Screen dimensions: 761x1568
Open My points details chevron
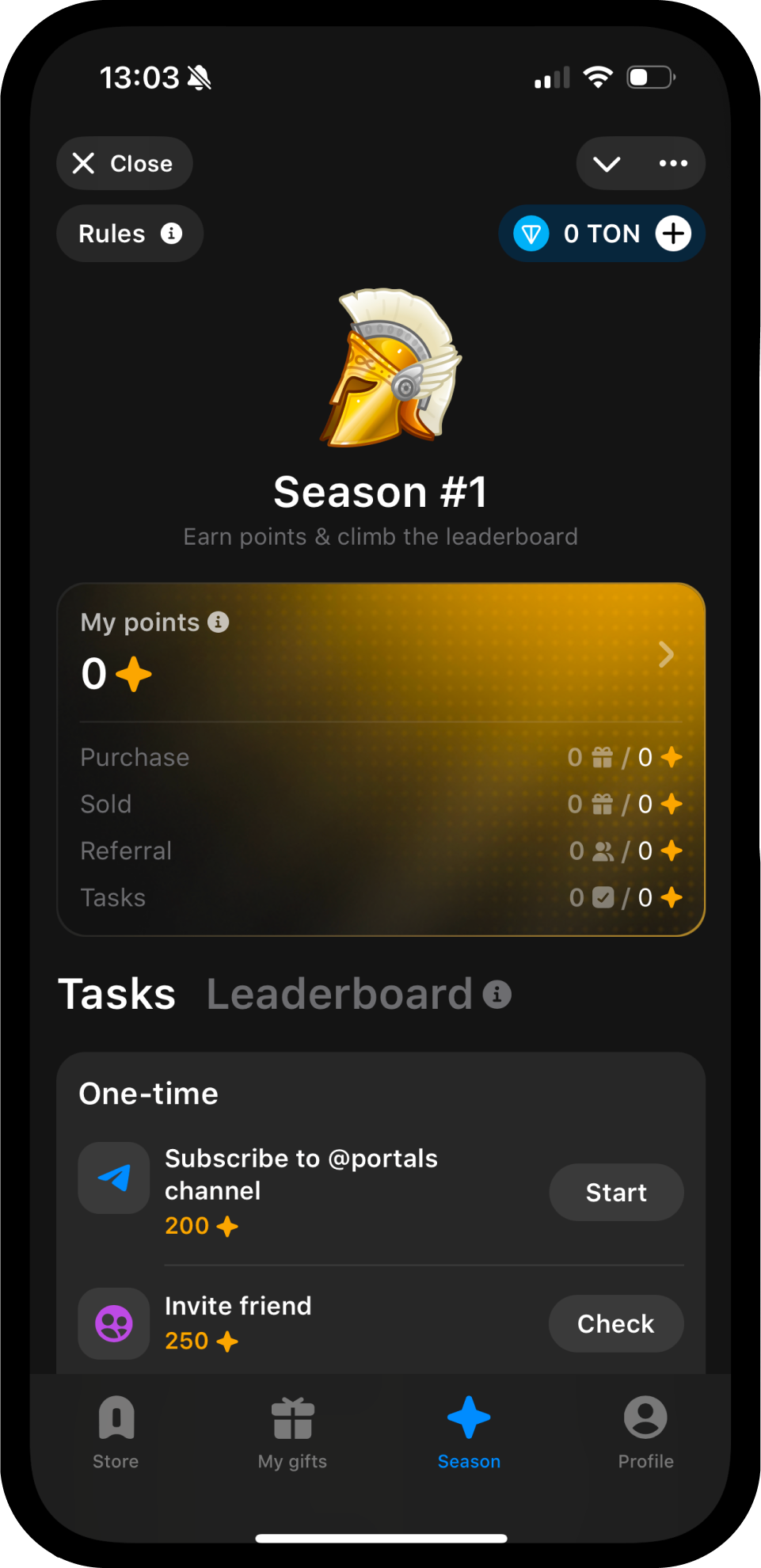tap(667, 654)
